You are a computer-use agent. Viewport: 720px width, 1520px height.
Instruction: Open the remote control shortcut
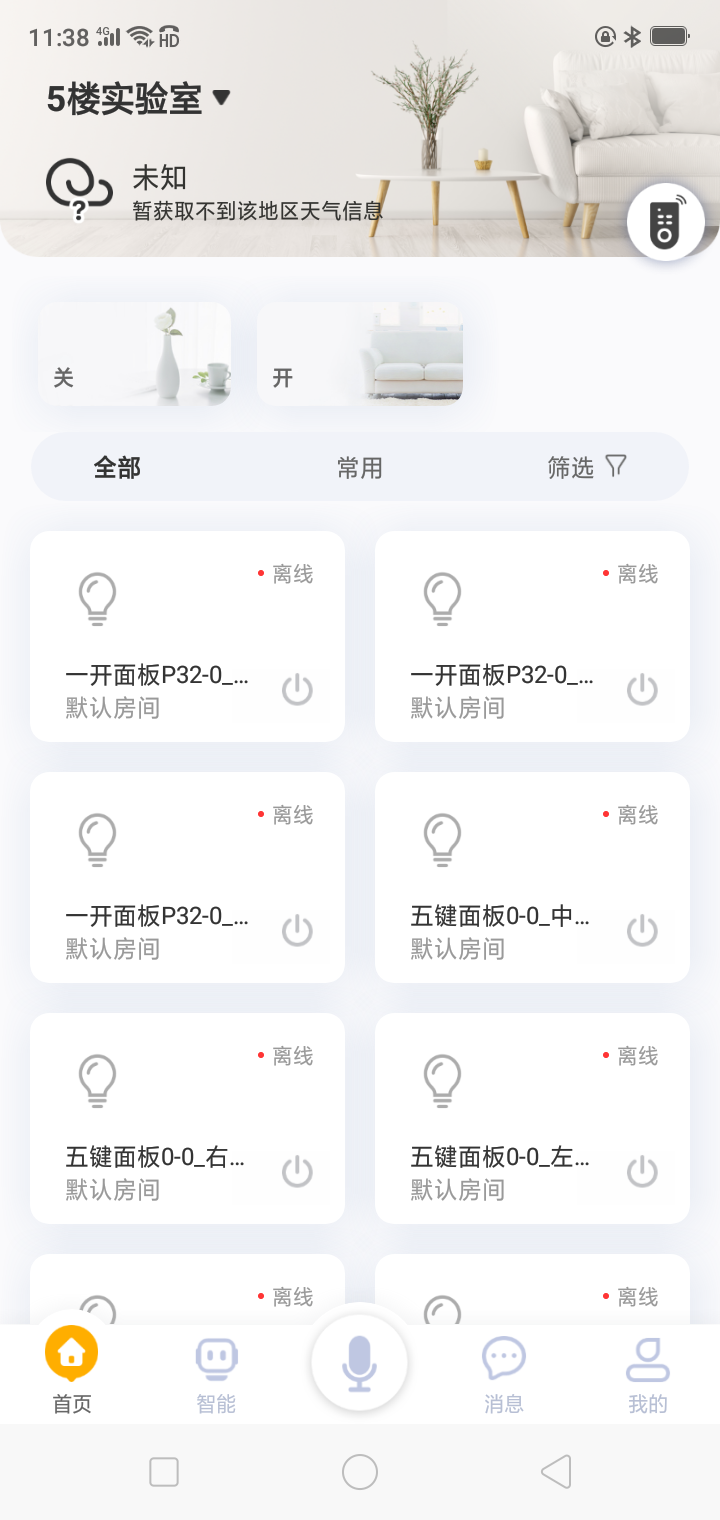point(665,223)
